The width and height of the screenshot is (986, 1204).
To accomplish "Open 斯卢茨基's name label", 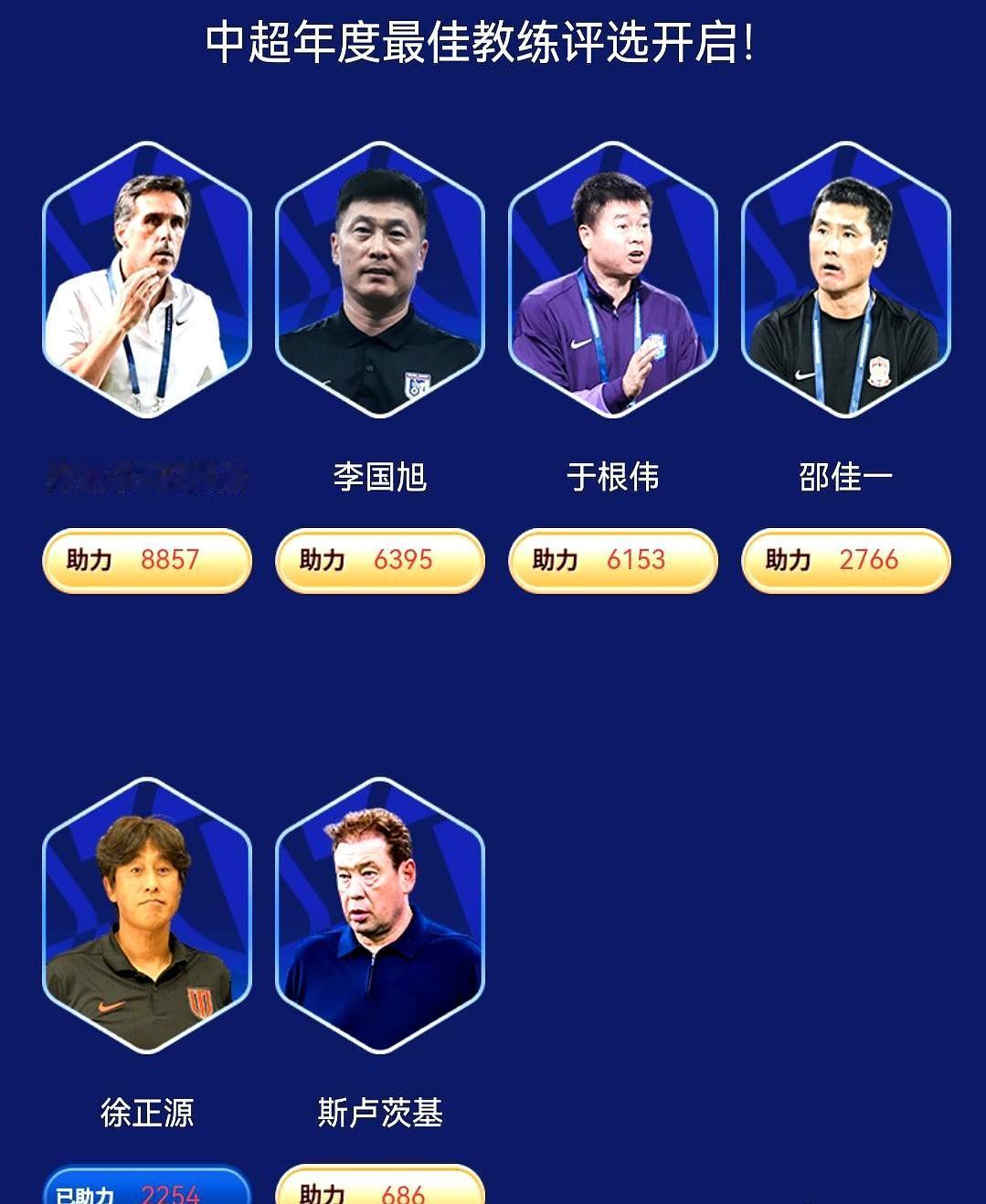I will point(380,1113).
